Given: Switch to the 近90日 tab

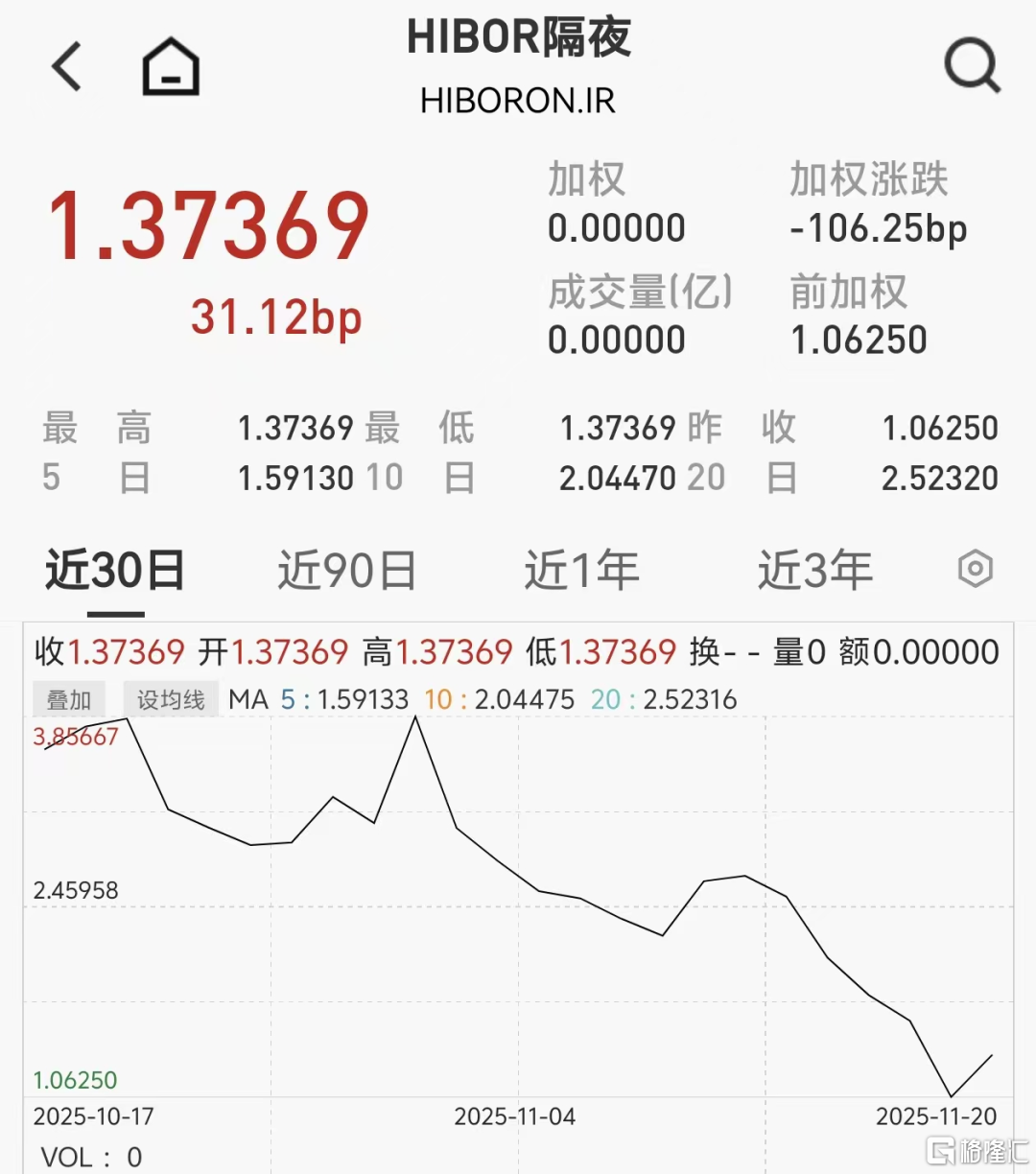Looking at the screenshot, I should 347,571.
